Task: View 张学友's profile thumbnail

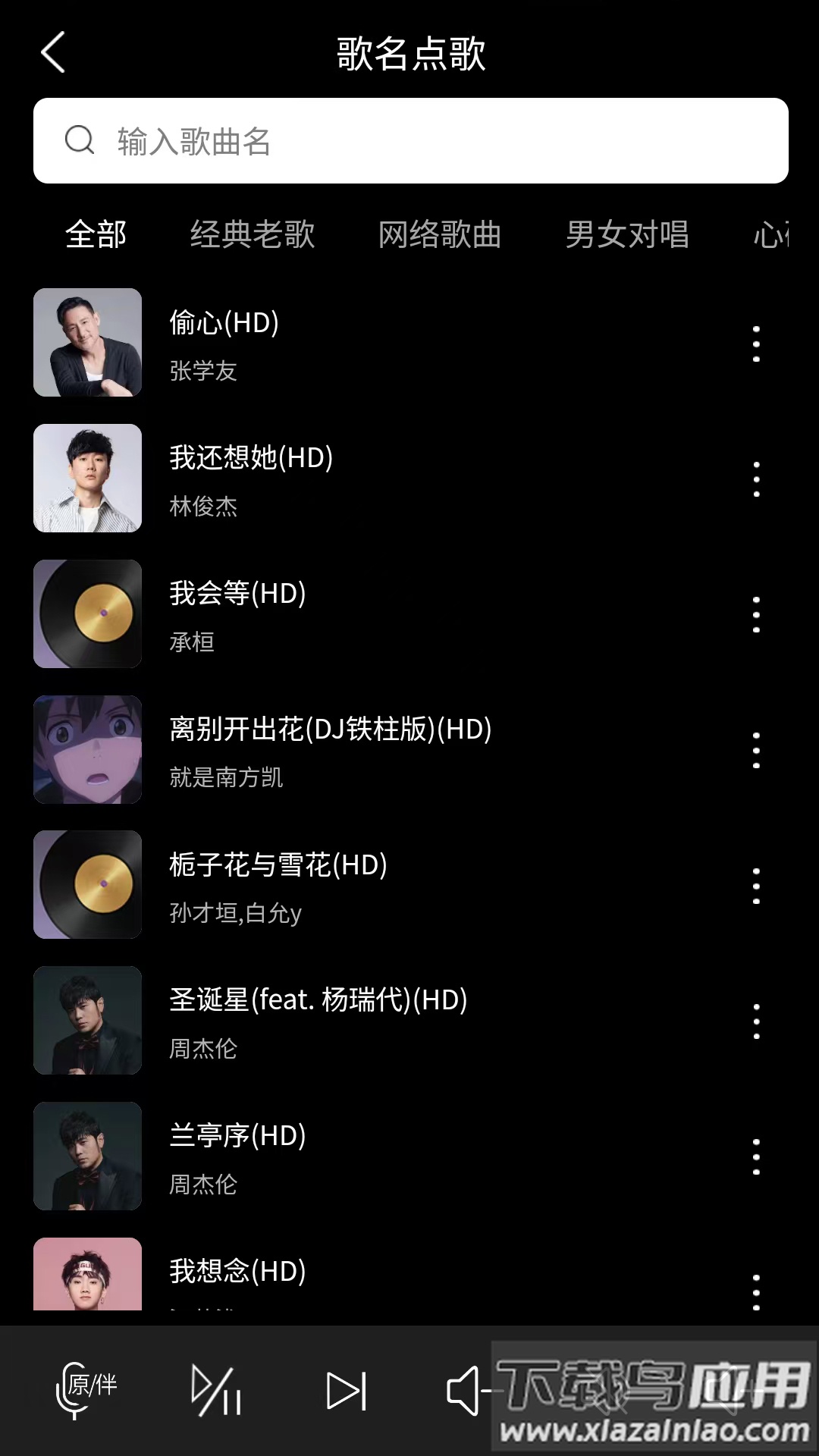Action: pyautogui.click(x=87, y=343)
